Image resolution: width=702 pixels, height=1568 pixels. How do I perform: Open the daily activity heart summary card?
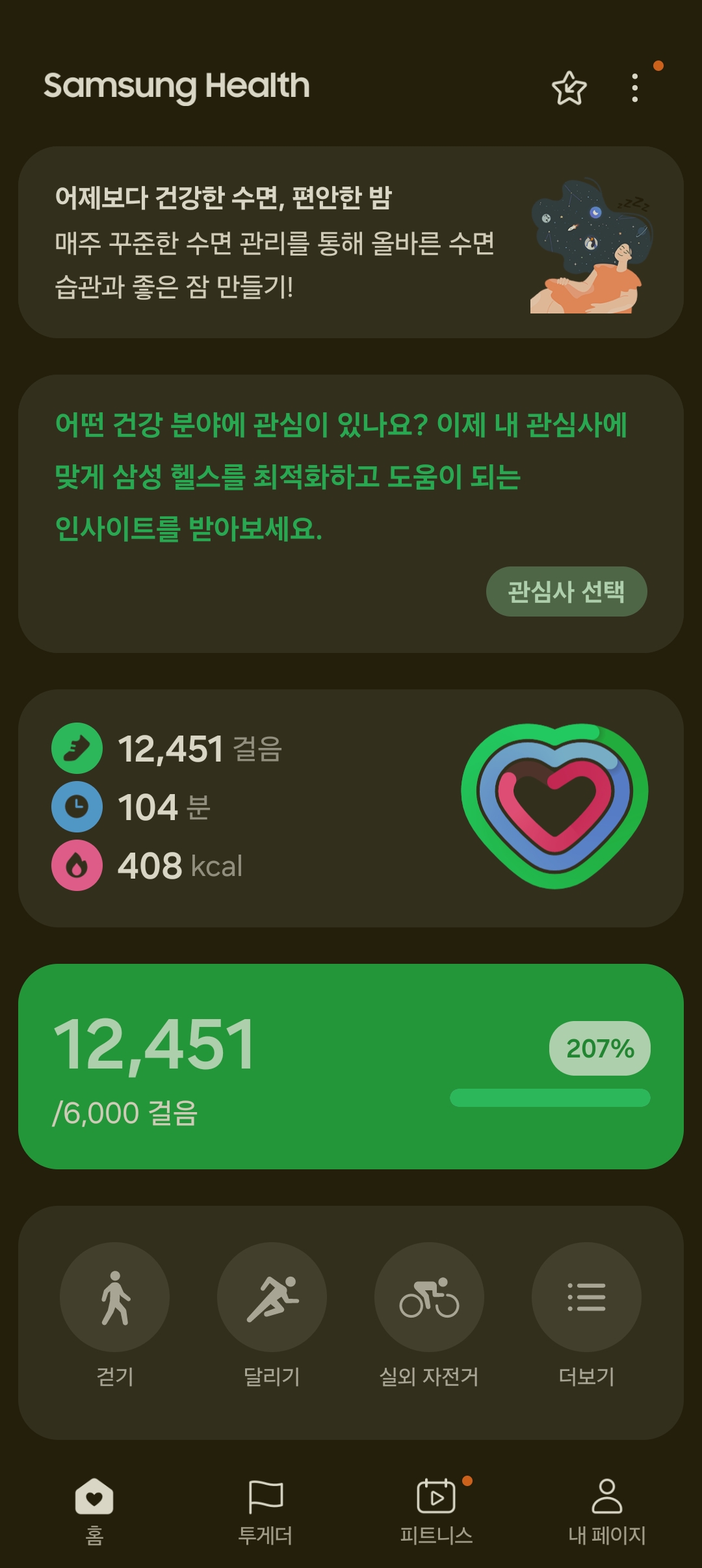351,808
